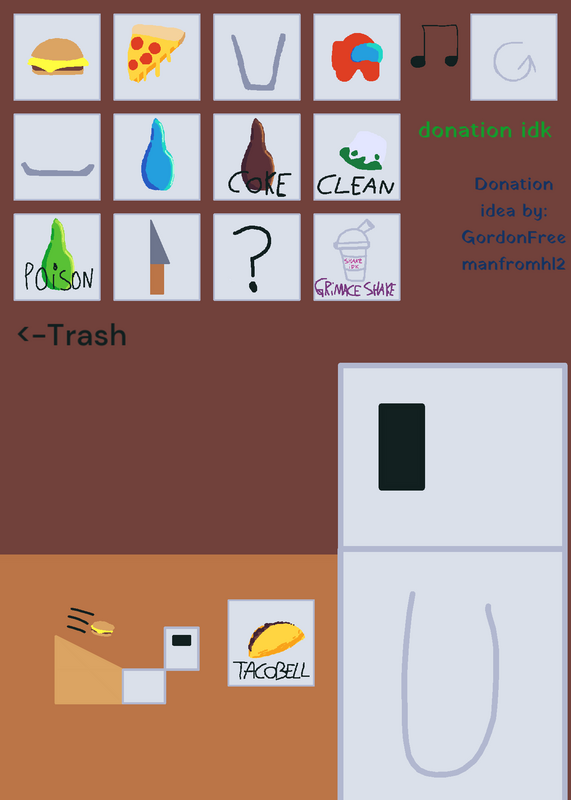The height and width of the screenshot is (800, 571).
Task: Select the flat tray tile
Action: point(57,157)
